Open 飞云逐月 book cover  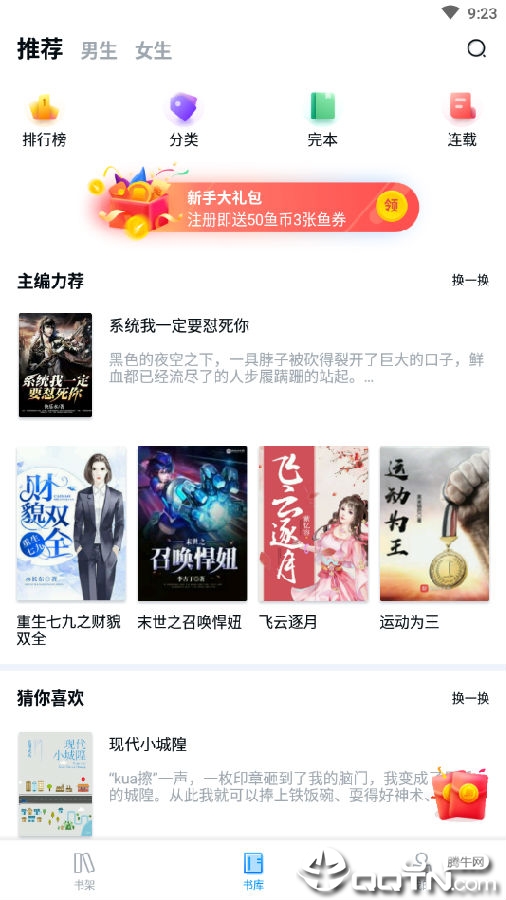click(313, 523)
